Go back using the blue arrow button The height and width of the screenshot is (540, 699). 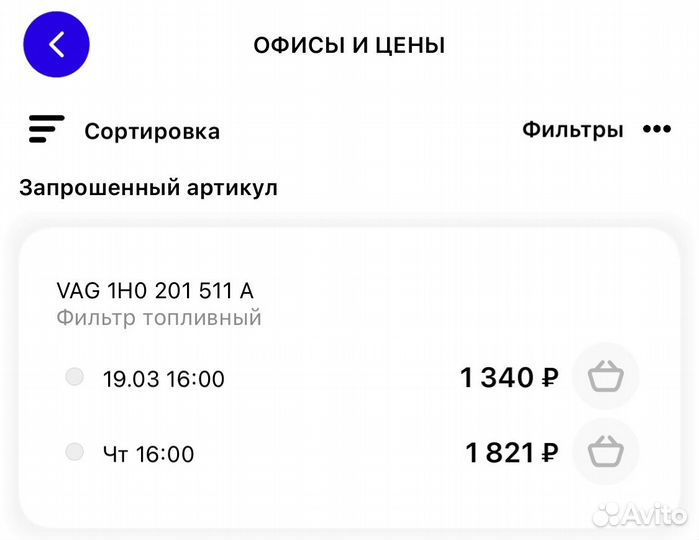pyautogui.click(x=56, y=44)
